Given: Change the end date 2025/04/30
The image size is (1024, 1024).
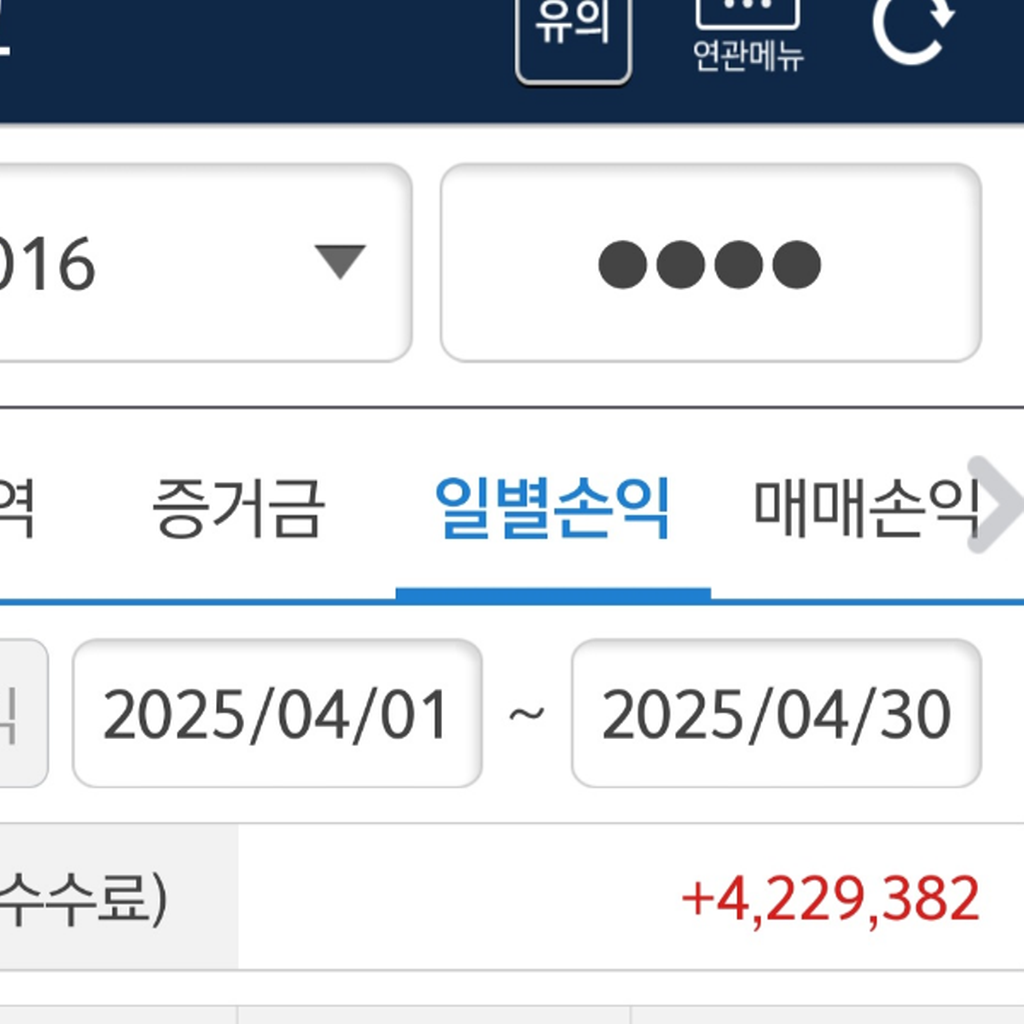Looking at the screenshot, I should point(776,714).
